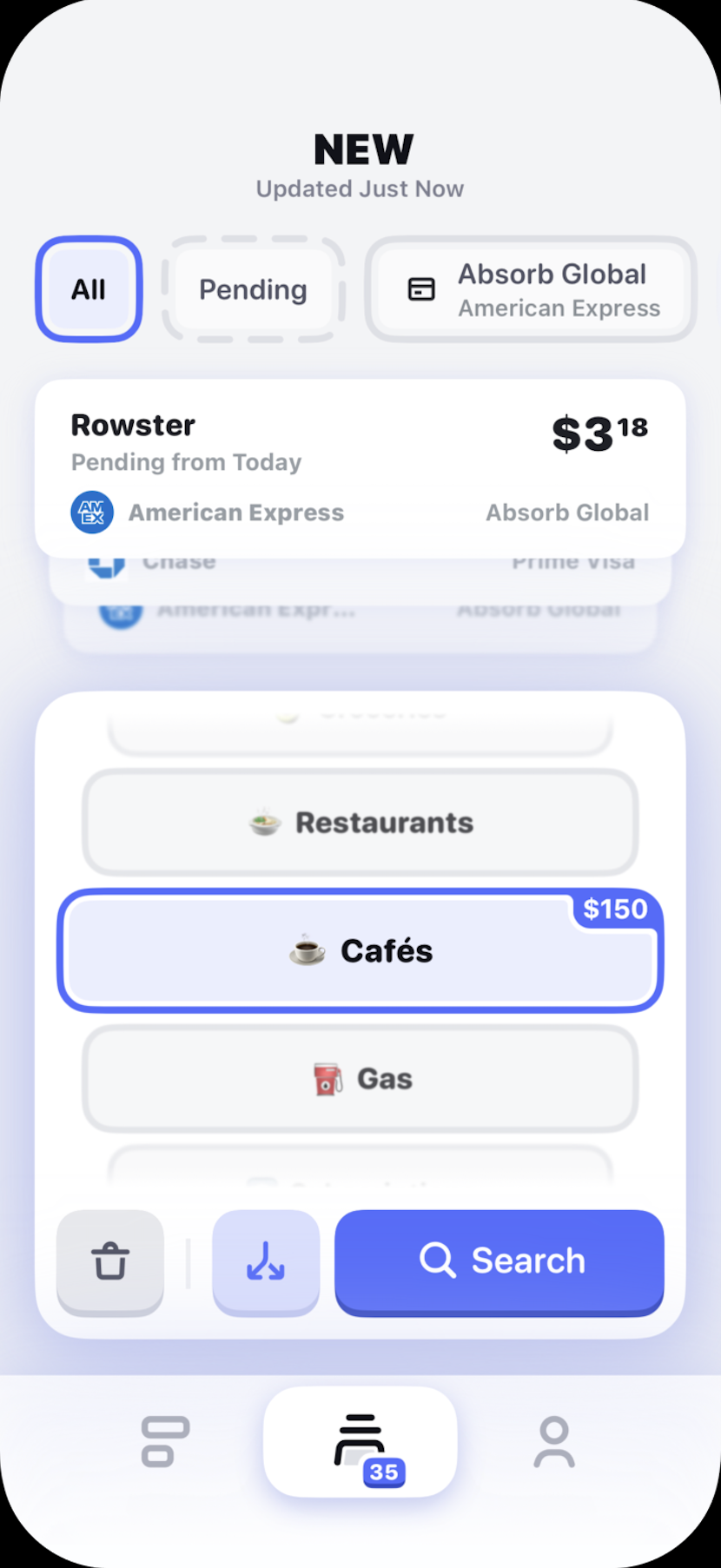Delete transaction with the trash button
The image size is (721, 1568).
click(110, 1260)
